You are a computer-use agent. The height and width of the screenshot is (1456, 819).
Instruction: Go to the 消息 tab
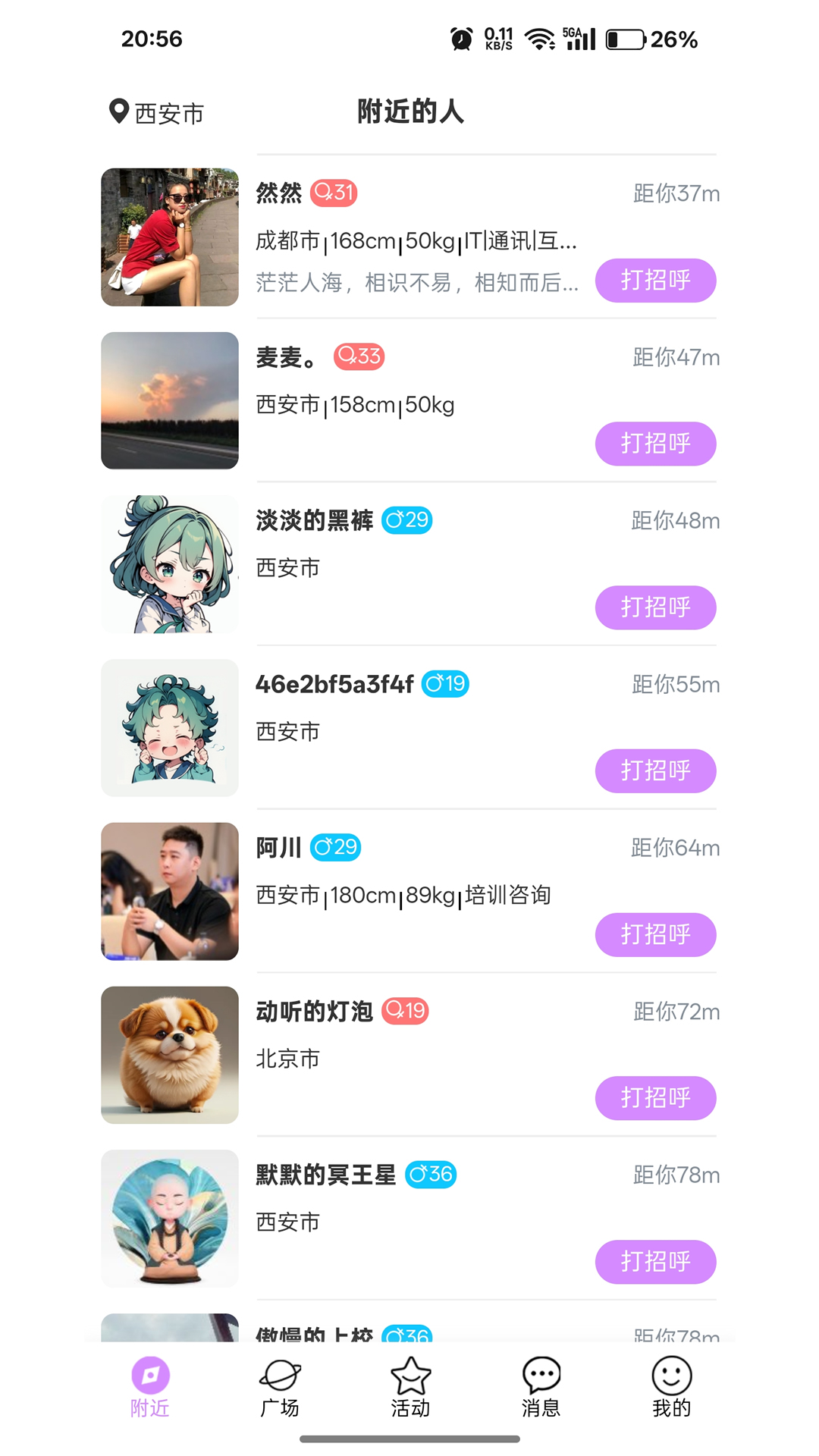pos(541,1388)
